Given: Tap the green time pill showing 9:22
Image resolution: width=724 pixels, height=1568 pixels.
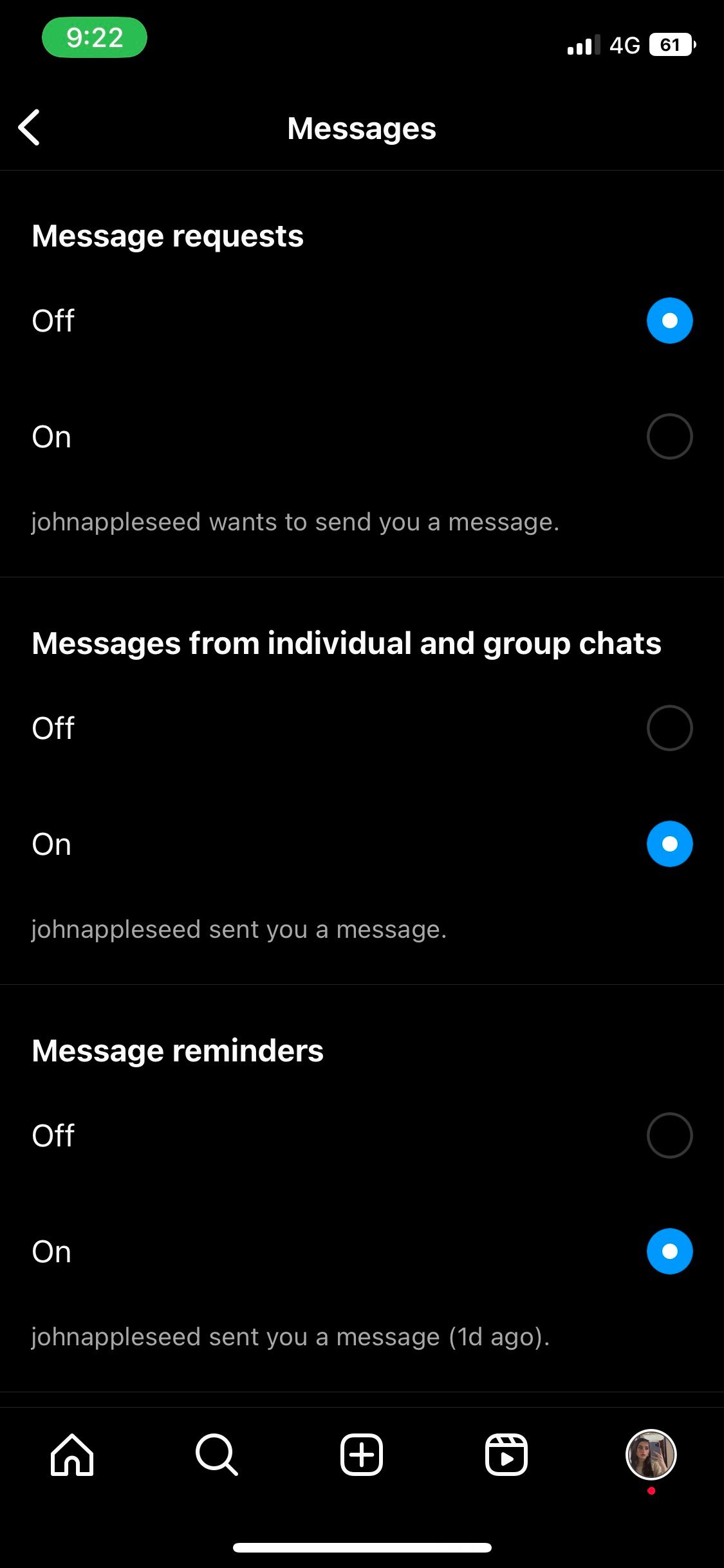Looking at the screenshot, I should point(94,38).
